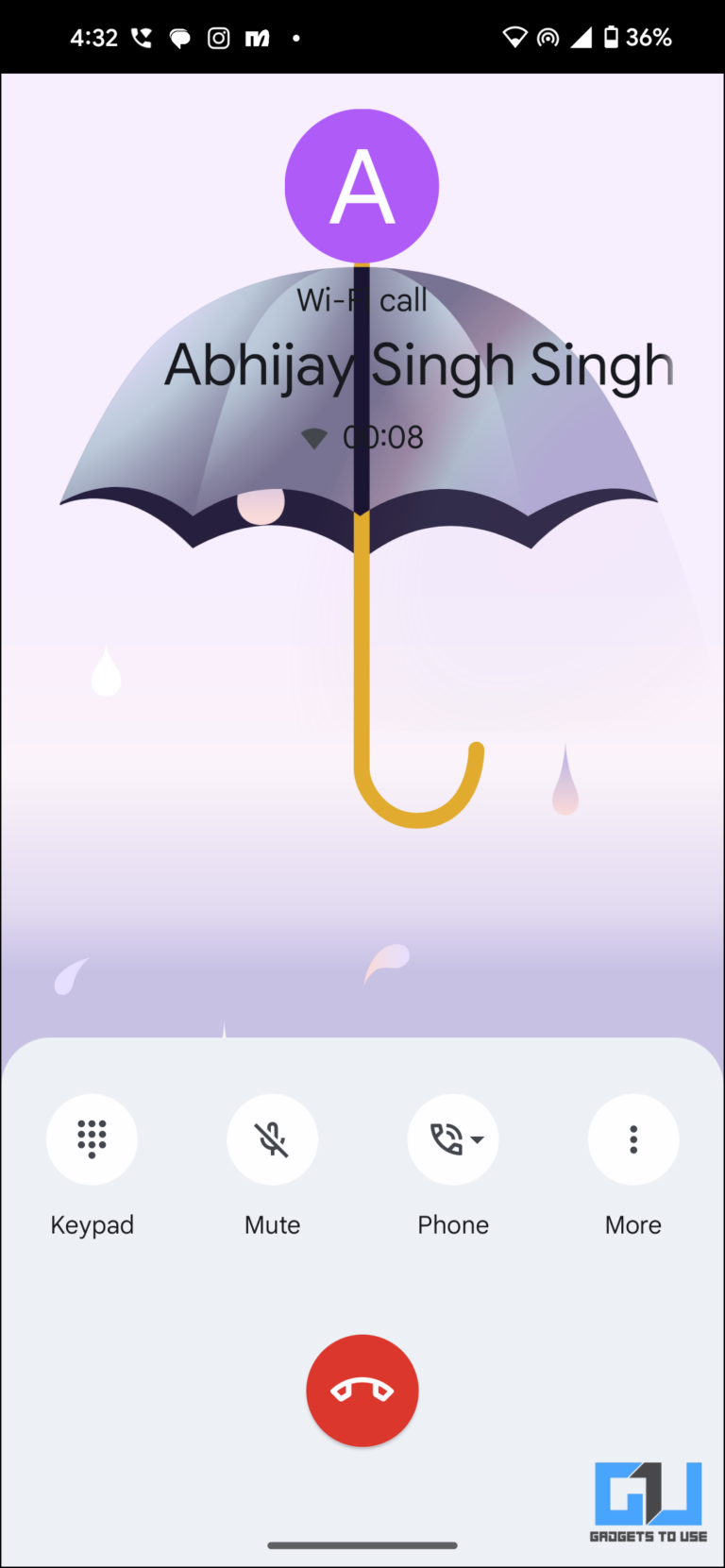Tap the messages bubble icon in status bar
Image resolution: width=725 pixels, height=1568 pixels.
click(x=178, y=37)
